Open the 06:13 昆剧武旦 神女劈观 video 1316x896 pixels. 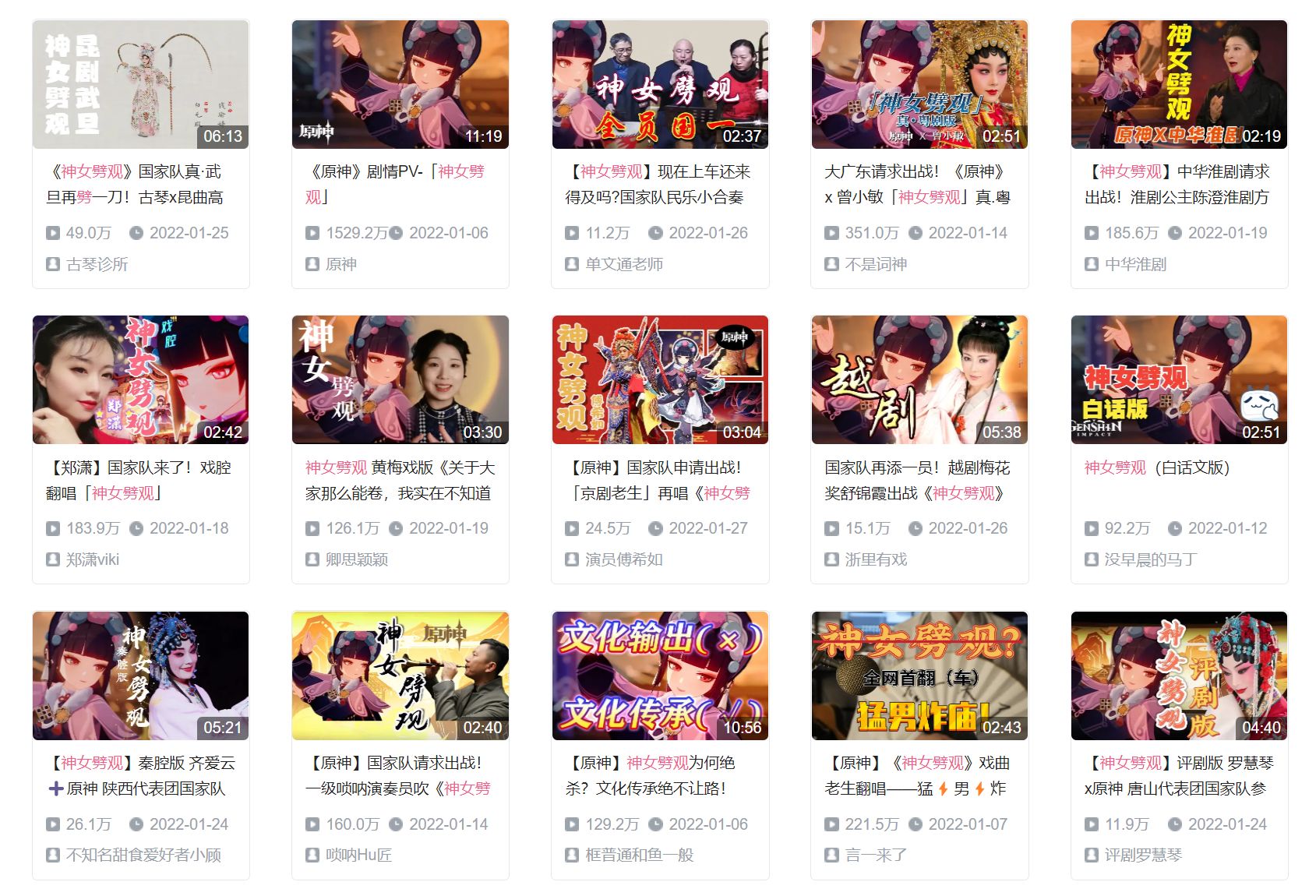click(140, 85)
